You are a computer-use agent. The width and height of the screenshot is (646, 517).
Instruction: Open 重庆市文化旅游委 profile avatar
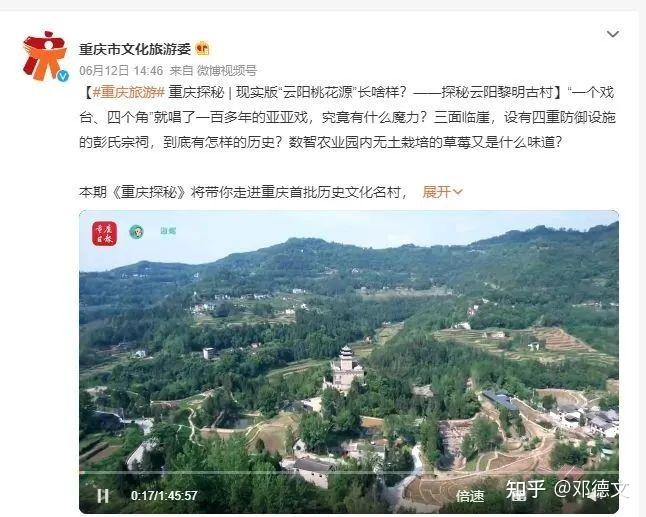click(44, 56)
